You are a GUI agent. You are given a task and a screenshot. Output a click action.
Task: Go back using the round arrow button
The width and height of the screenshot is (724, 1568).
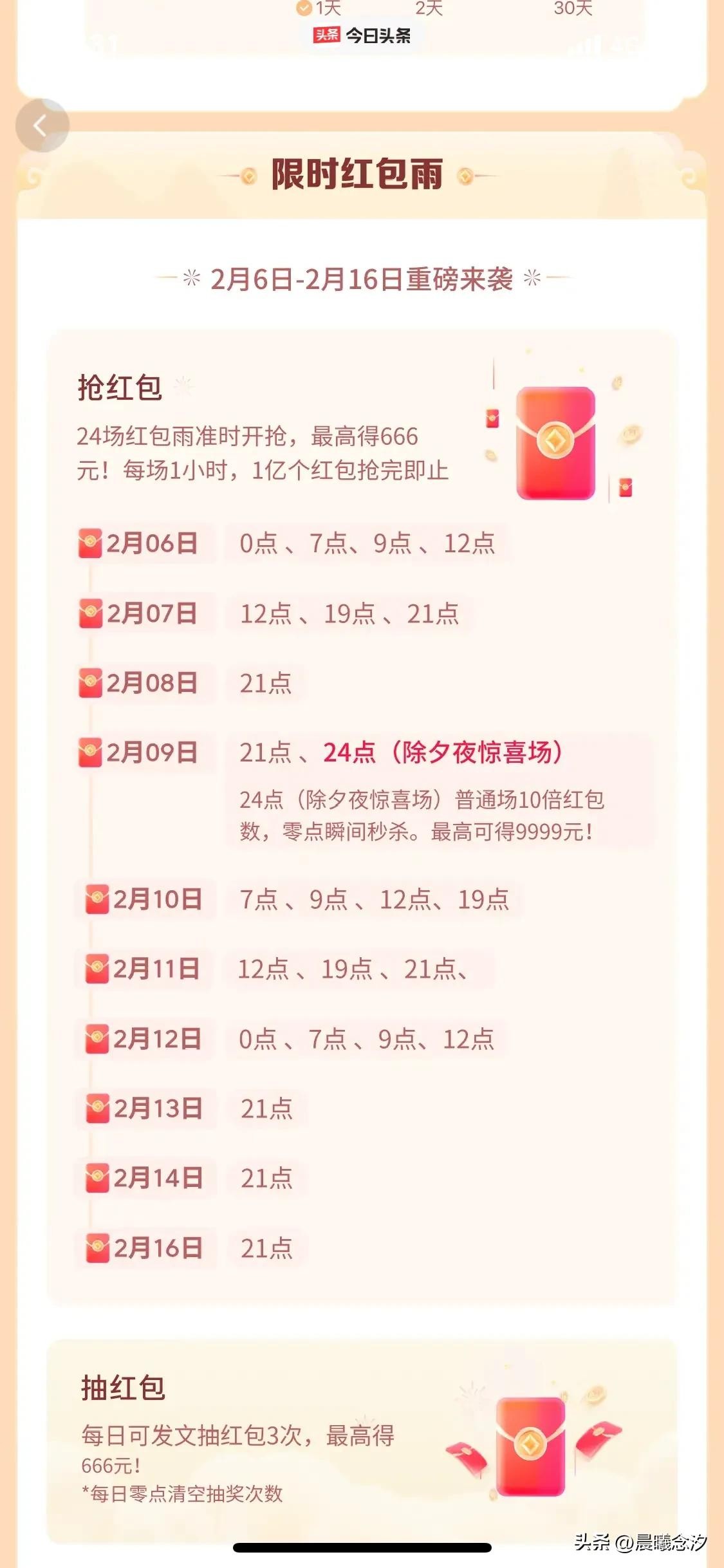click(42, 126)
